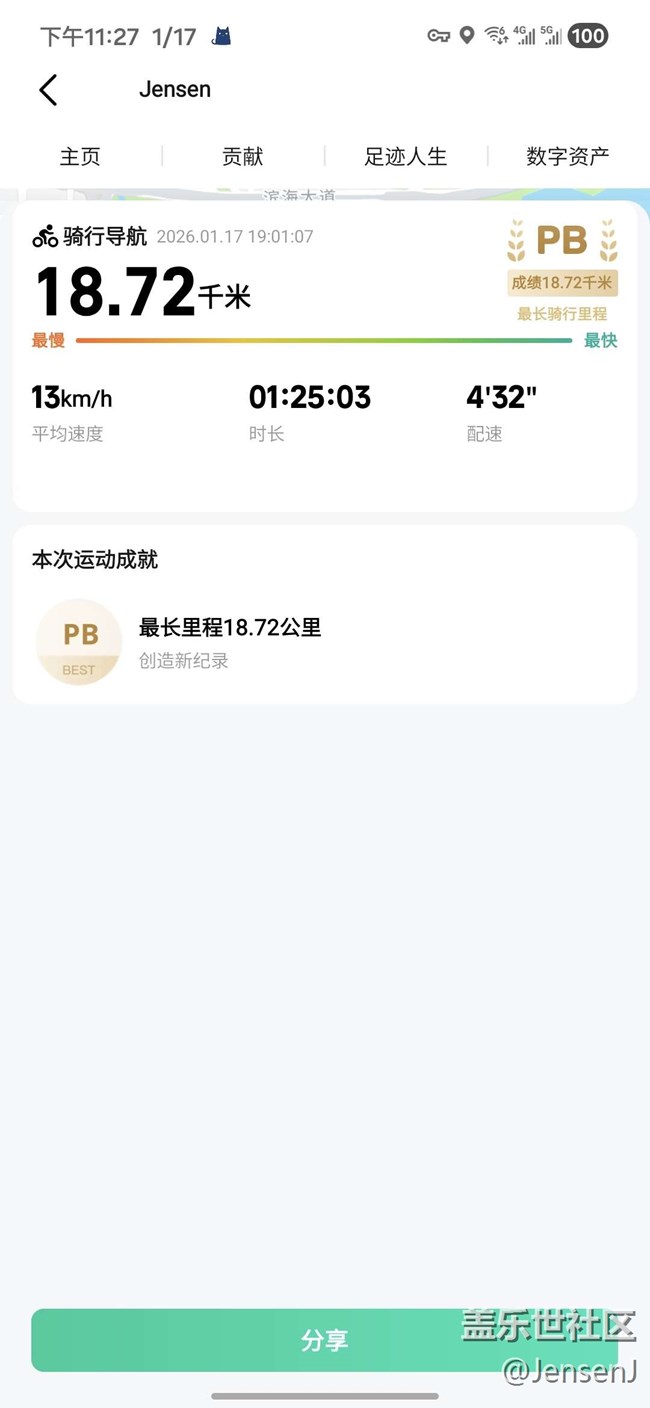
Task: View the 数字资产 tab
Action: [567, 156]
